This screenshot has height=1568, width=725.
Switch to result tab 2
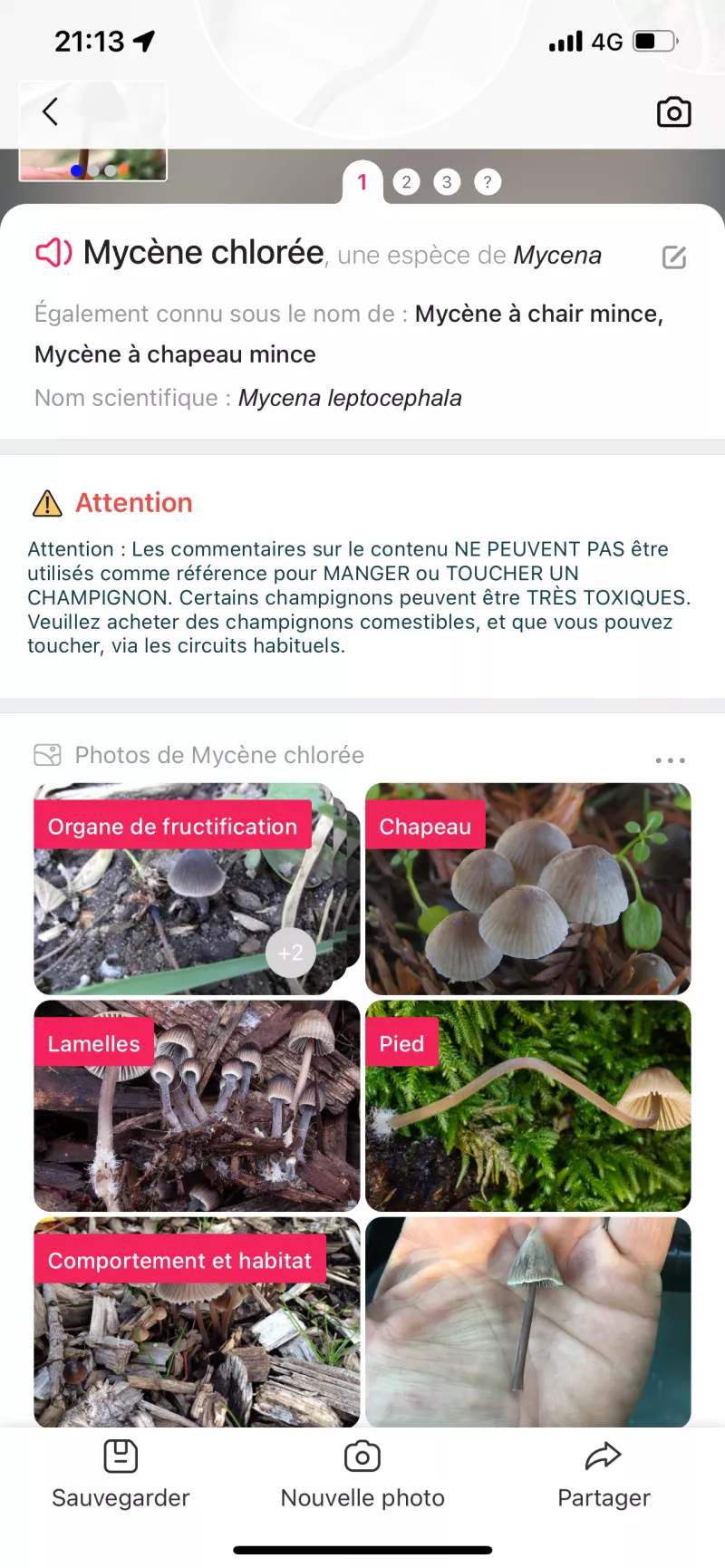tap(406, 182)
